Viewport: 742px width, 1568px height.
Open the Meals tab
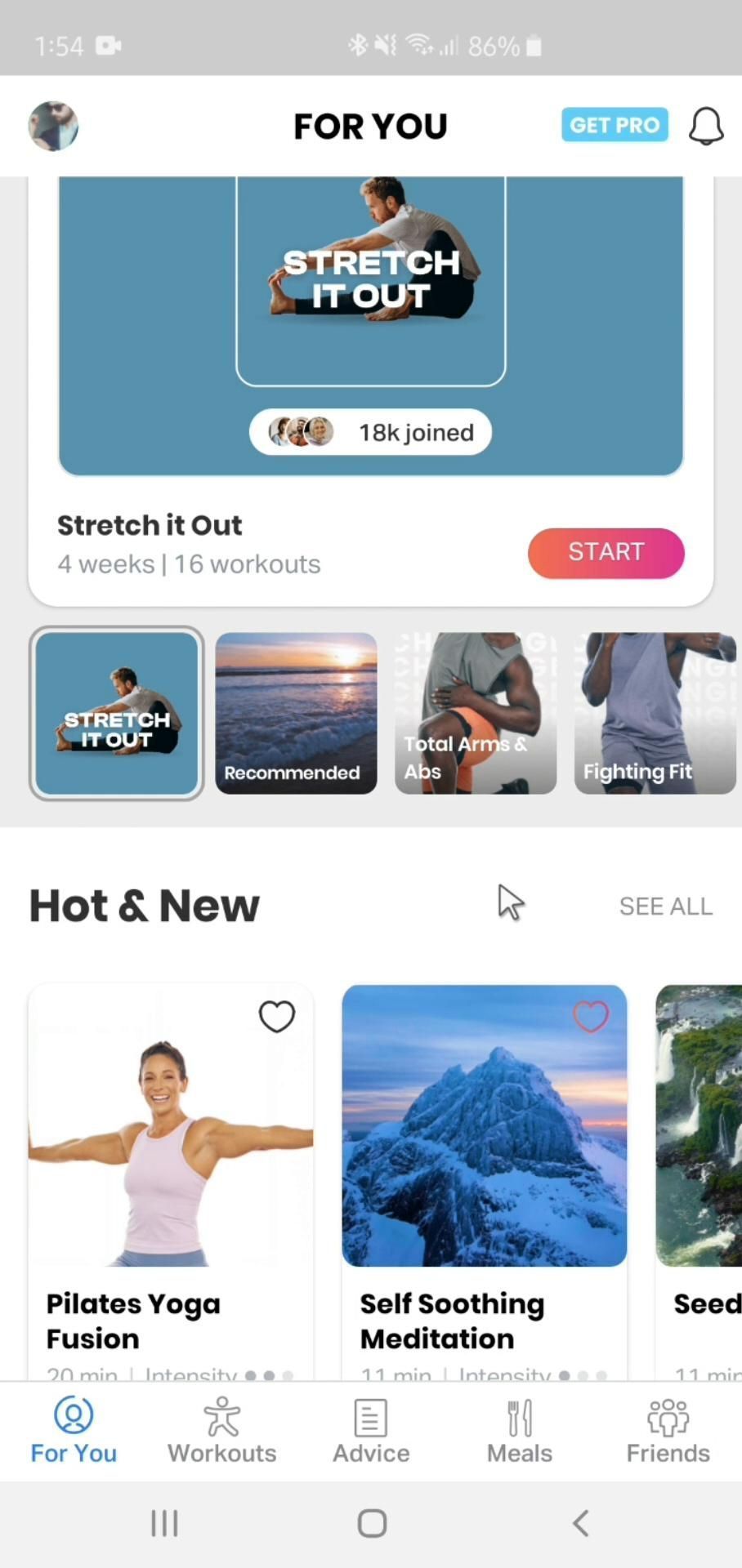tap(520, 1432)
